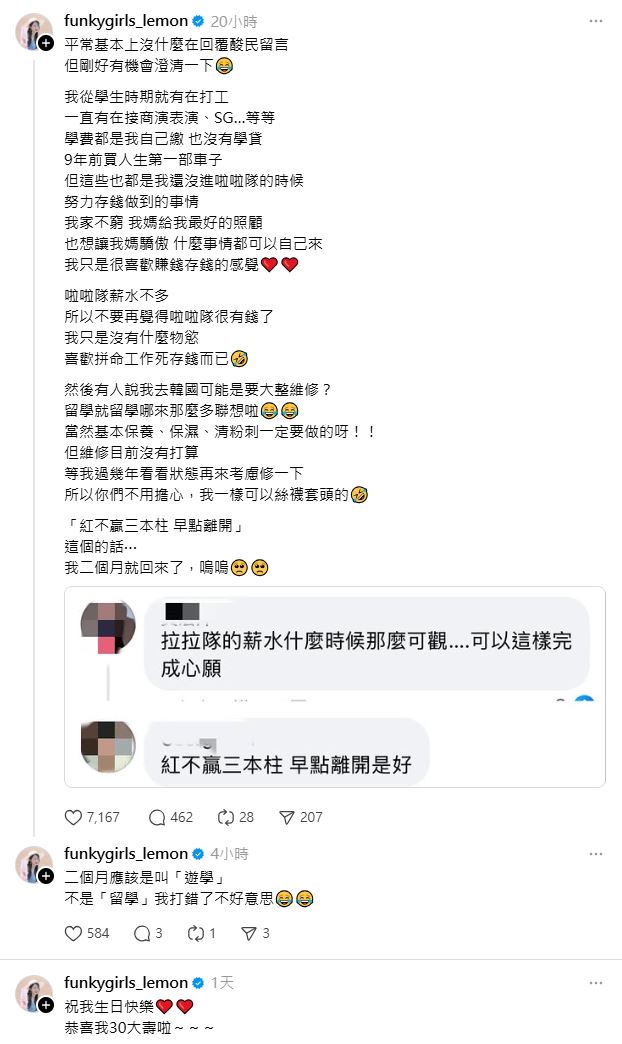This screenshot has width=622, height=1044.
Task: Open more options on the 4小時 post
Action: (596, 854)
